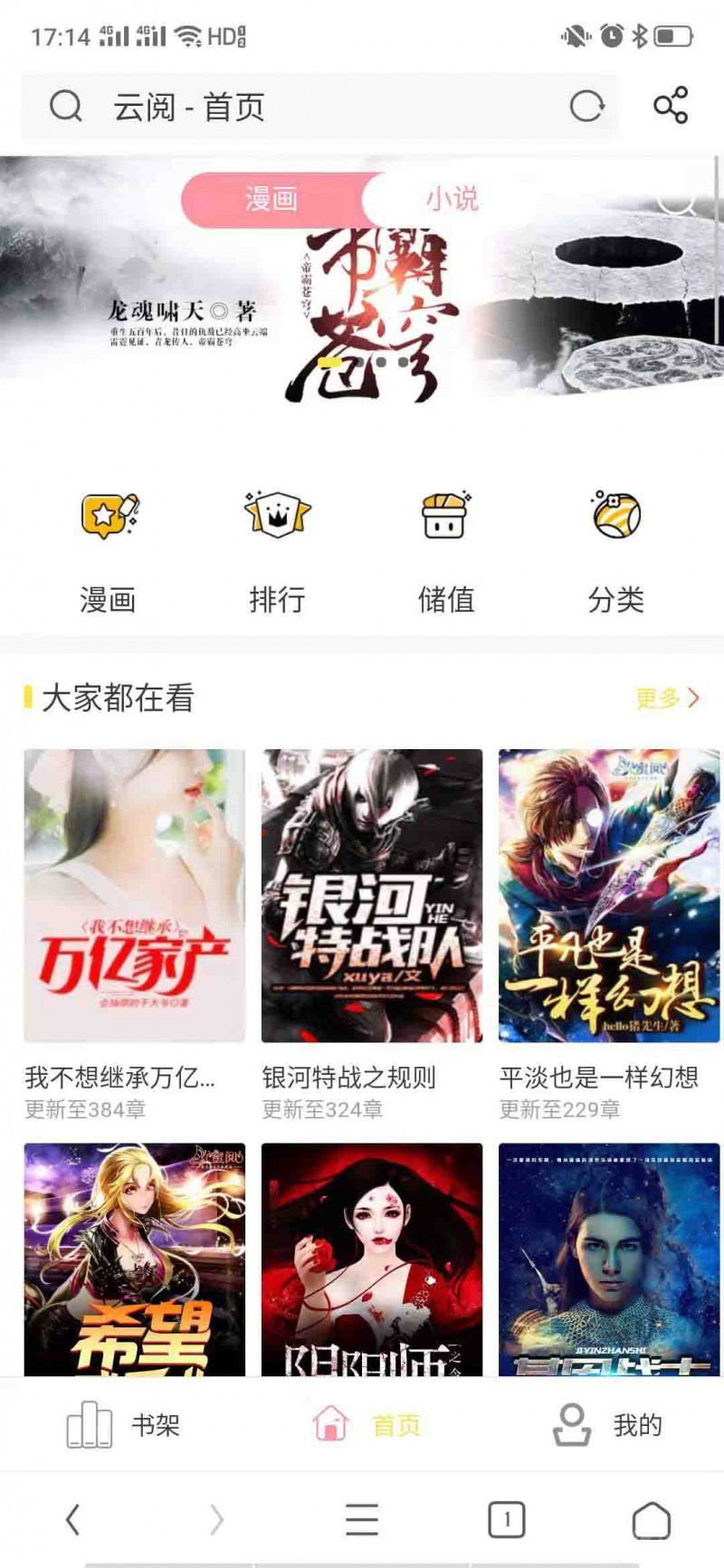View 更多 in 大家都在看
This screenshot has height=1568, width=724.
pos(667,698)
